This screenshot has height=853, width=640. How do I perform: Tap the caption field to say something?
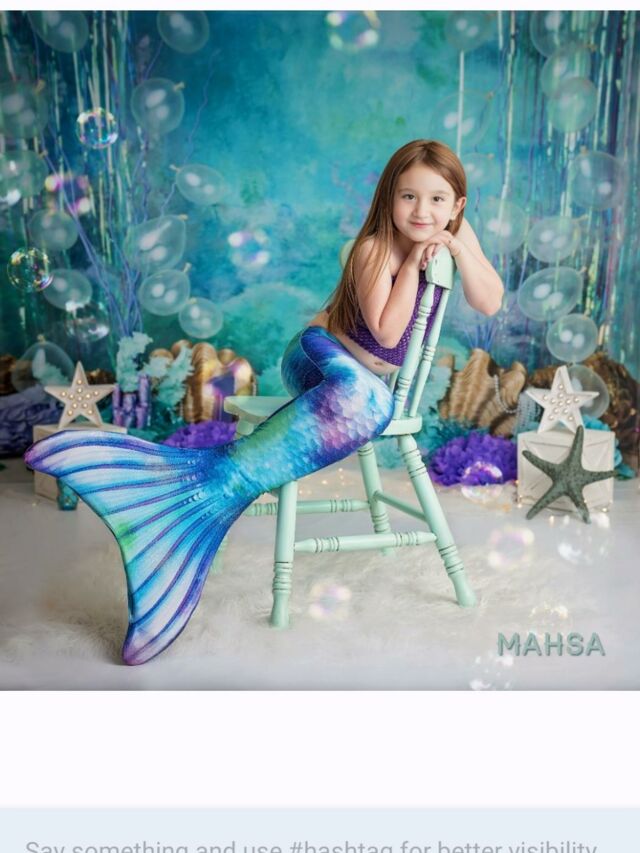(x=310, y=842)
